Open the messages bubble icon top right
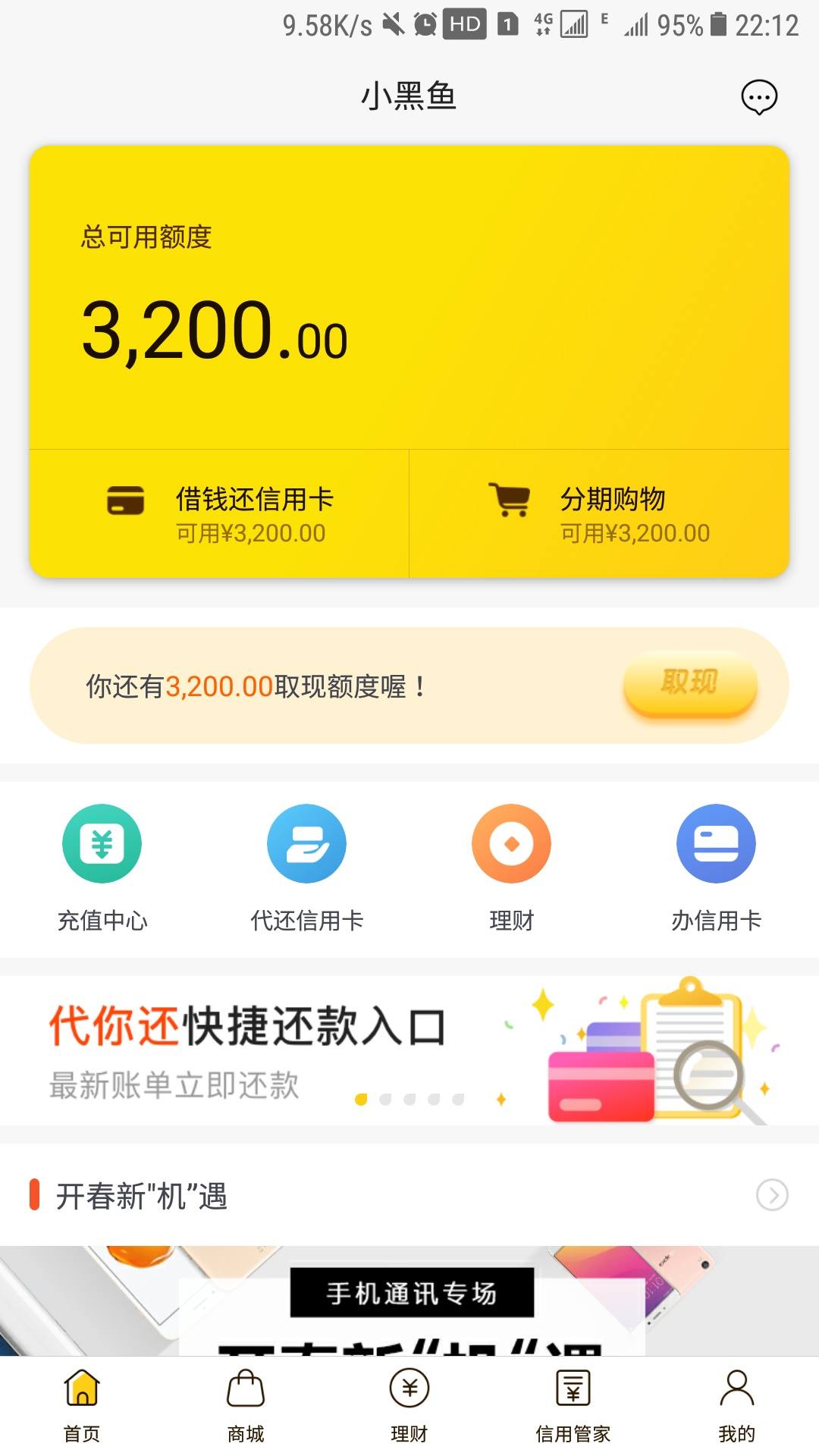This screenshot has height=1456, width=819. [758, 97]
